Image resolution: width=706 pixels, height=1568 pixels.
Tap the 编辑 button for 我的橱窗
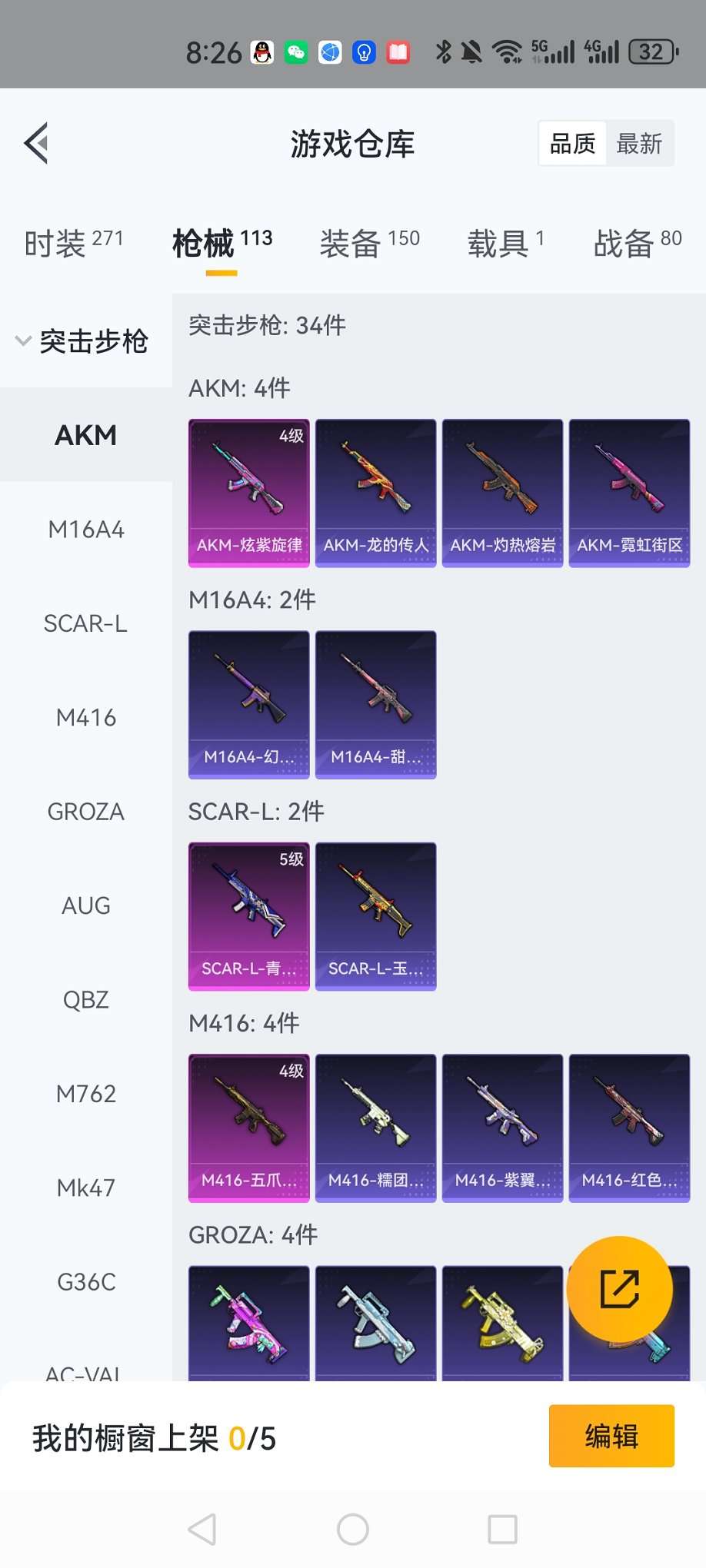pyautogui.click(x=611, y=1436)
